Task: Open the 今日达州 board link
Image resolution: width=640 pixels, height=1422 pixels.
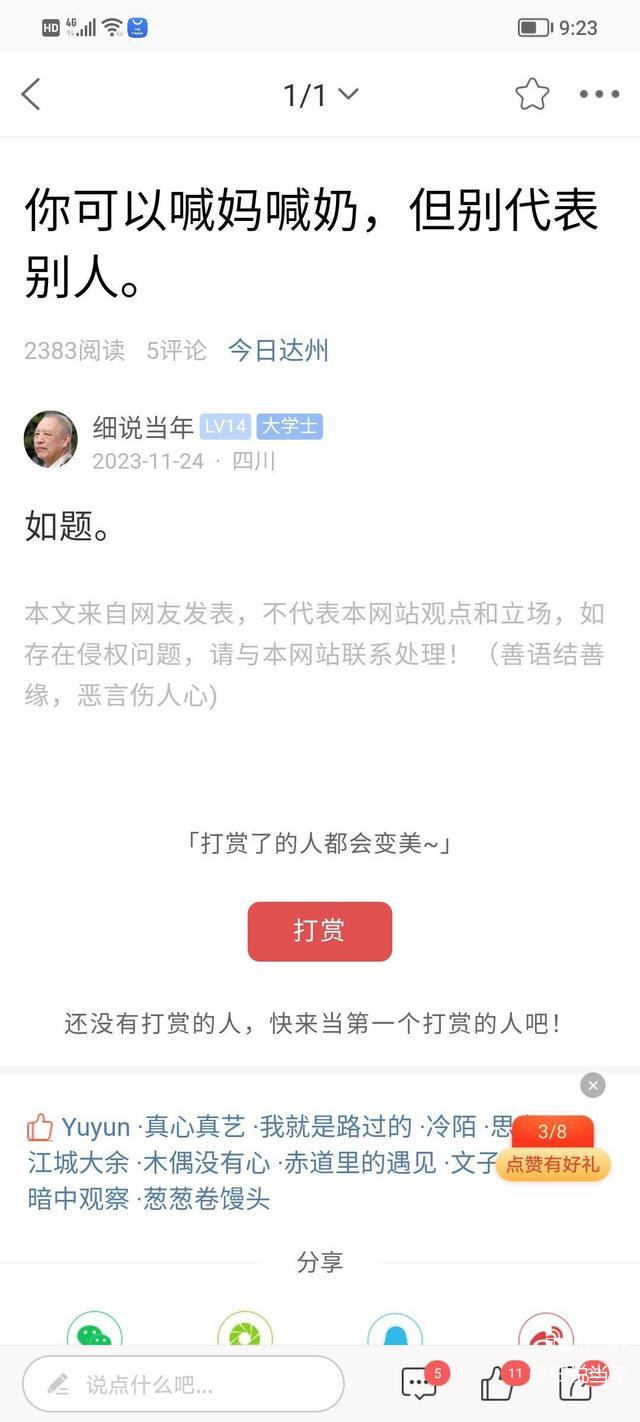Action: pos(278,350)
